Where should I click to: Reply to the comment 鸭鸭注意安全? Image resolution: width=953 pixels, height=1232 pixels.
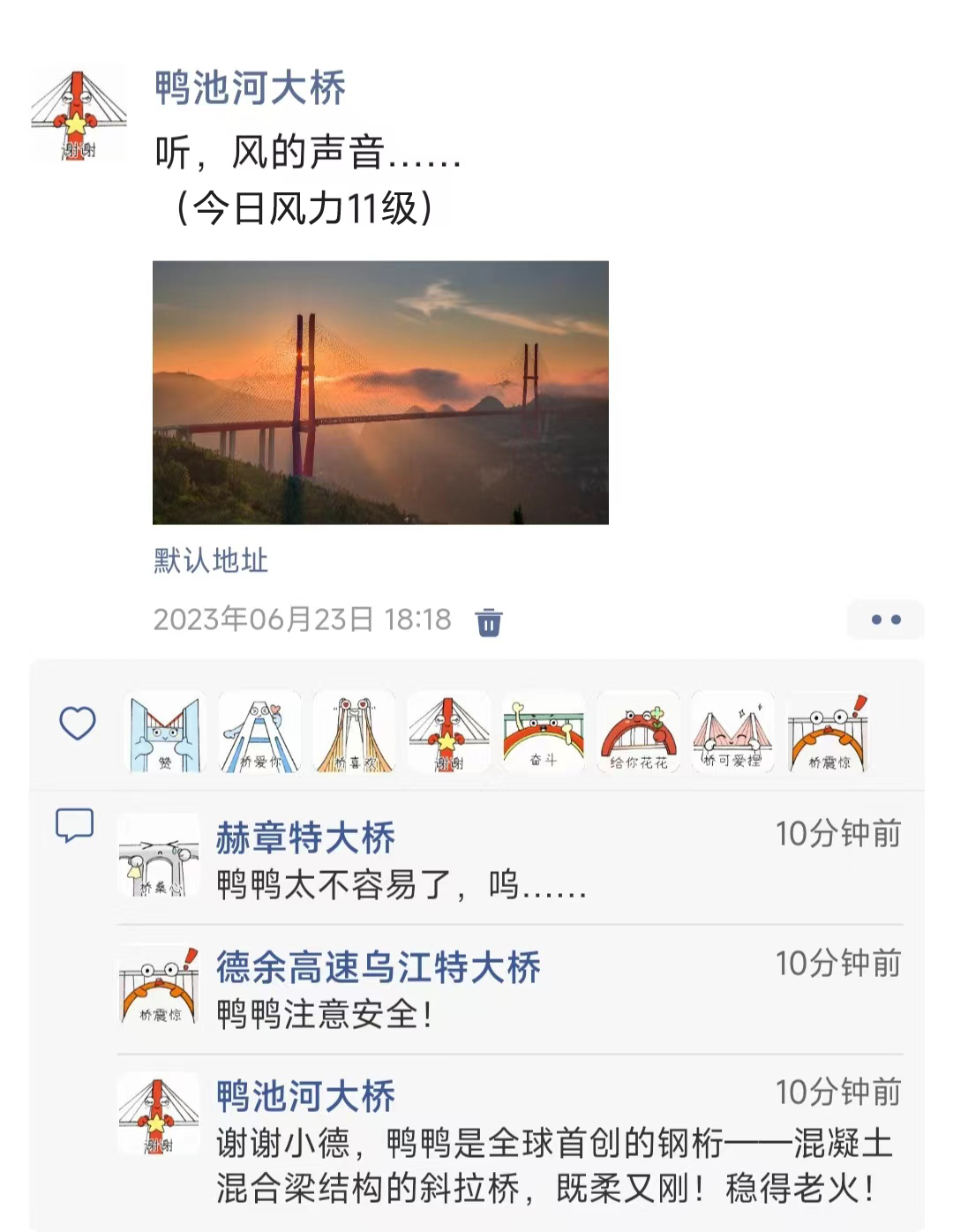point(325,1014)
